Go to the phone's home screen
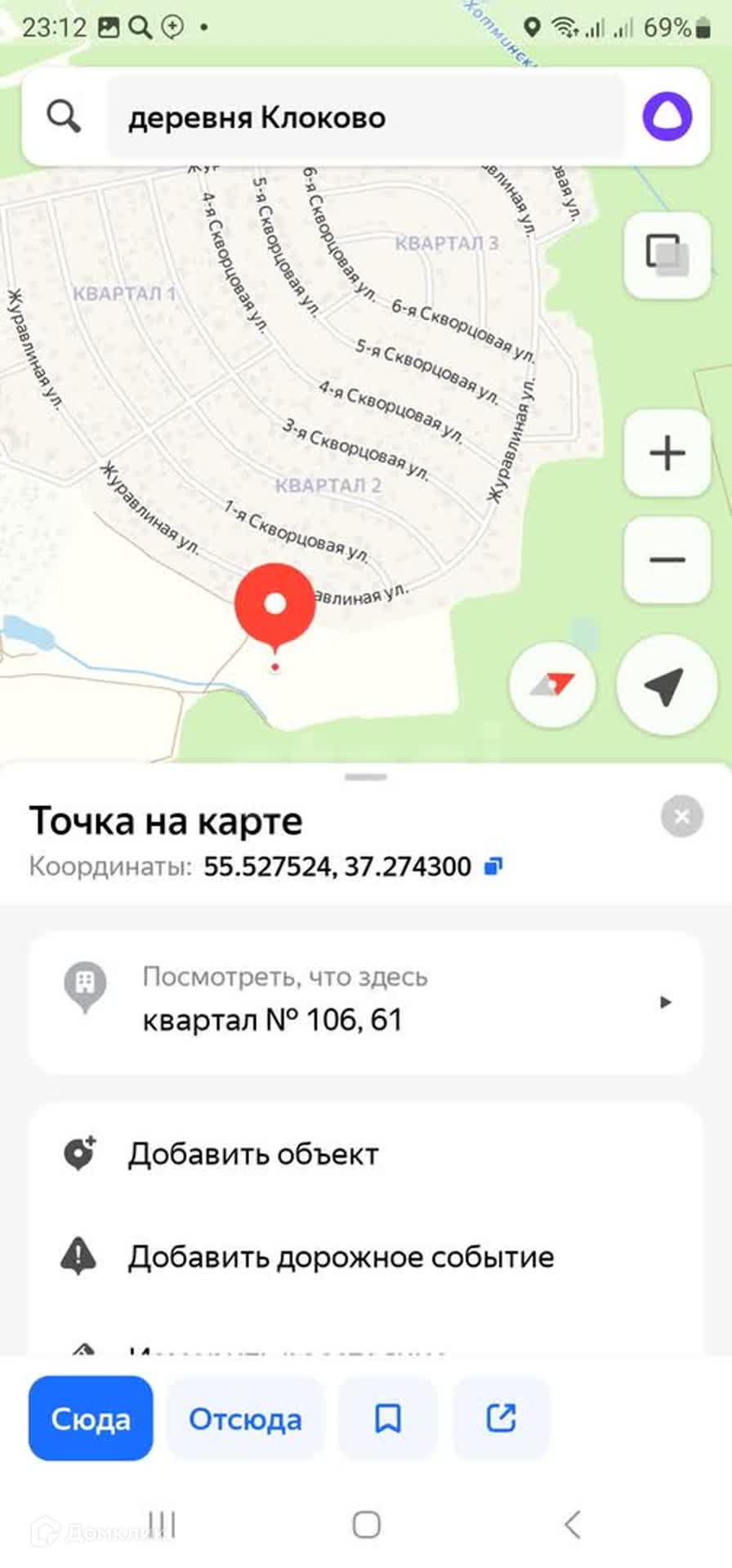This screenshot has height=1568, width=732. click(x=366, y=1525)
